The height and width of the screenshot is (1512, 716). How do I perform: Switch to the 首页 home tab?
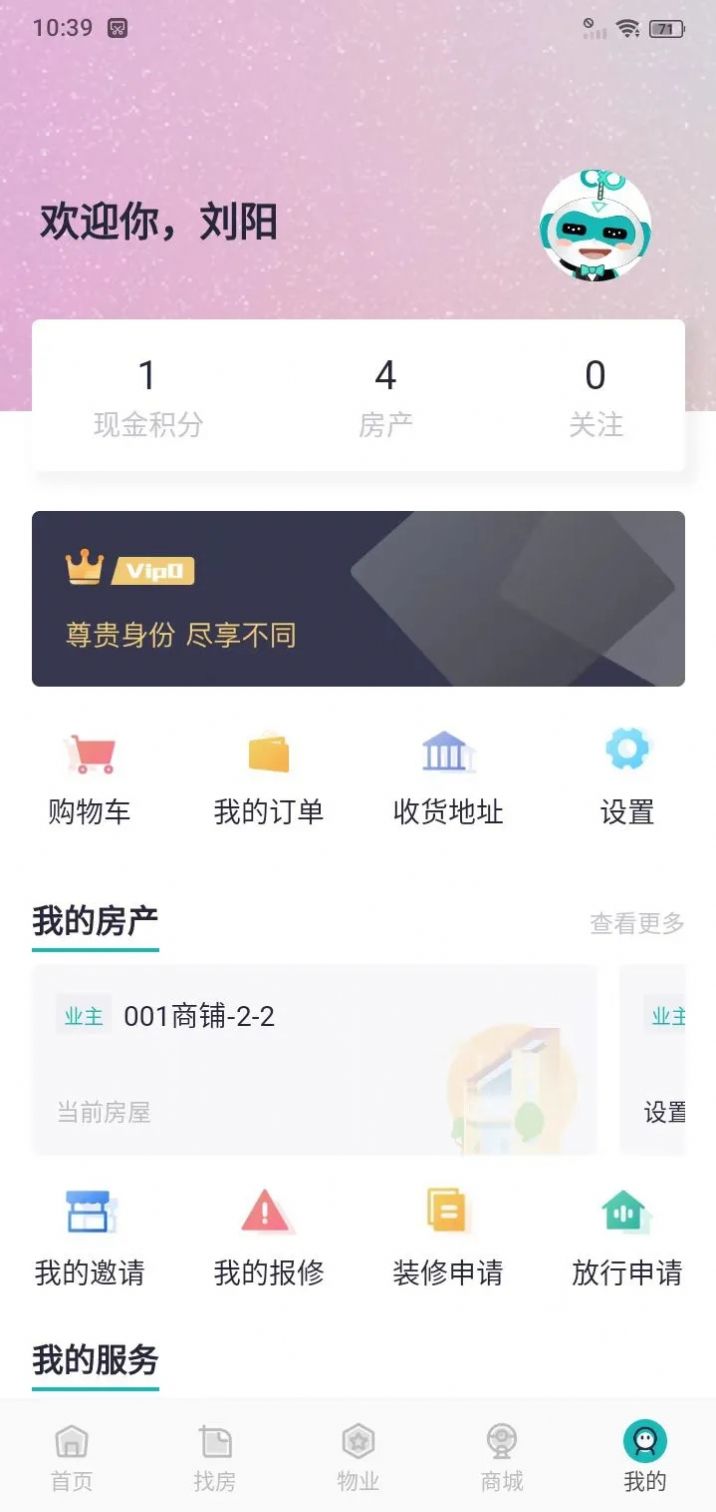pos(71,1456)
